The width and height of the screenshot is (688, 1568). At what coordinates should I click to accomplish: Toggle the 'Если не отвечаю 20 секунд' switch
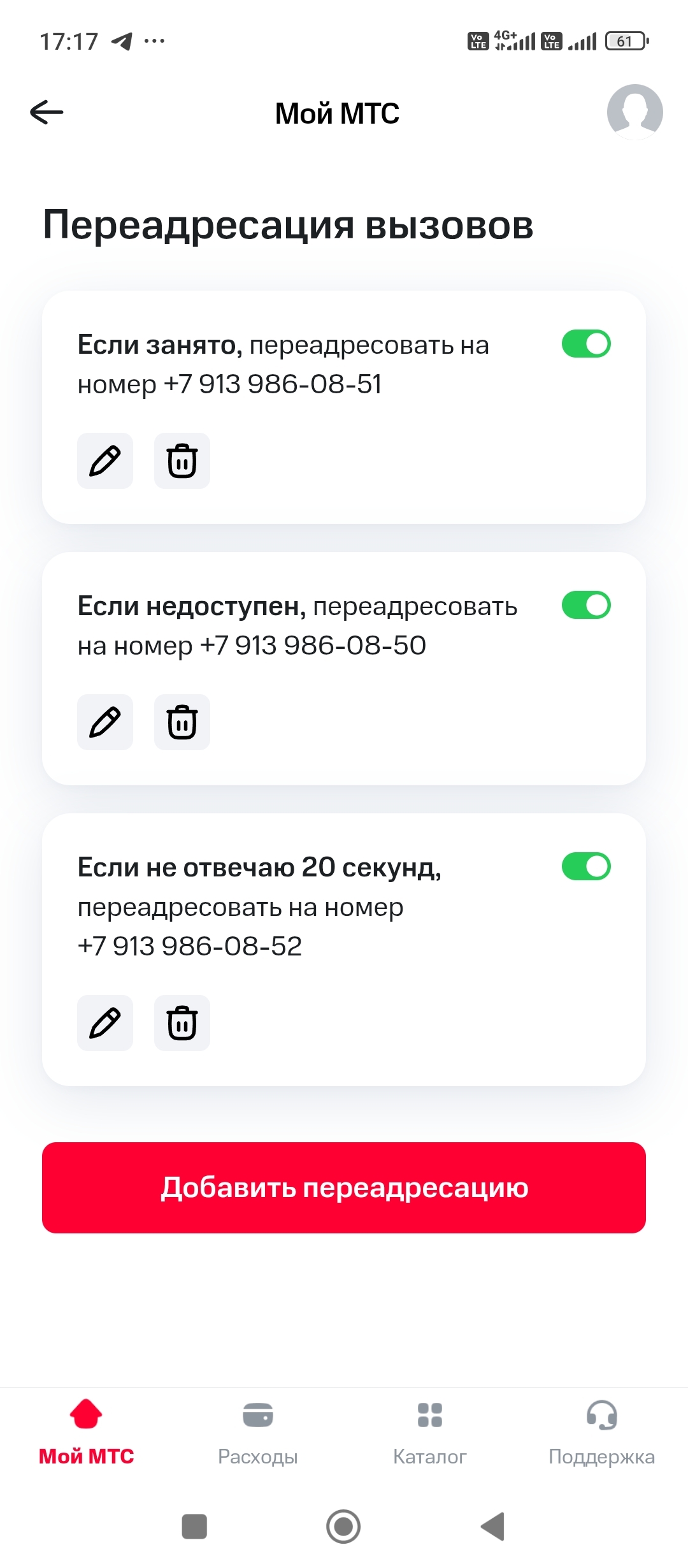point(586,867)
